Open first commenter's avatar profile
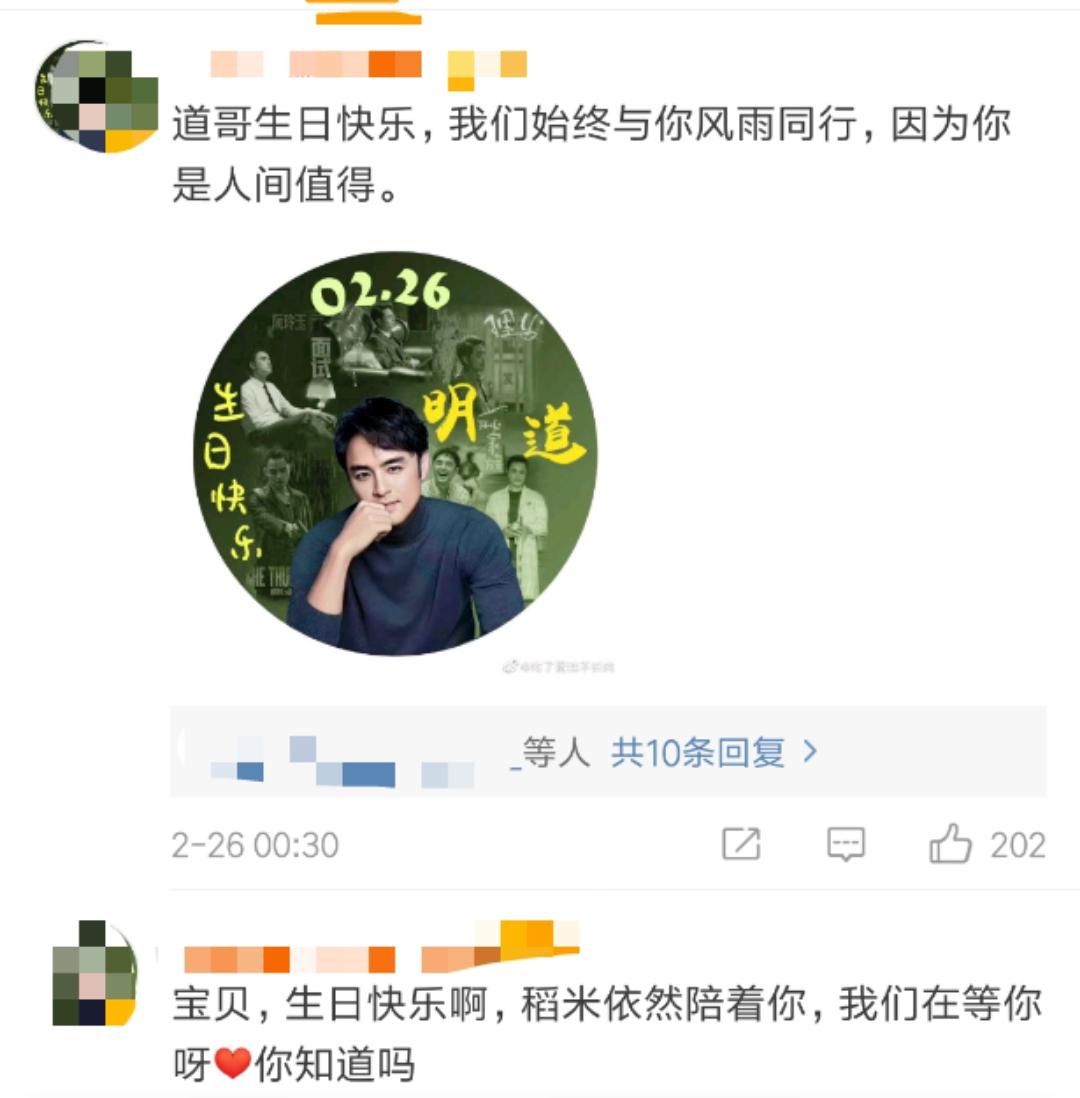This screenshot has height=1098, width=1080. pos(97,96)
